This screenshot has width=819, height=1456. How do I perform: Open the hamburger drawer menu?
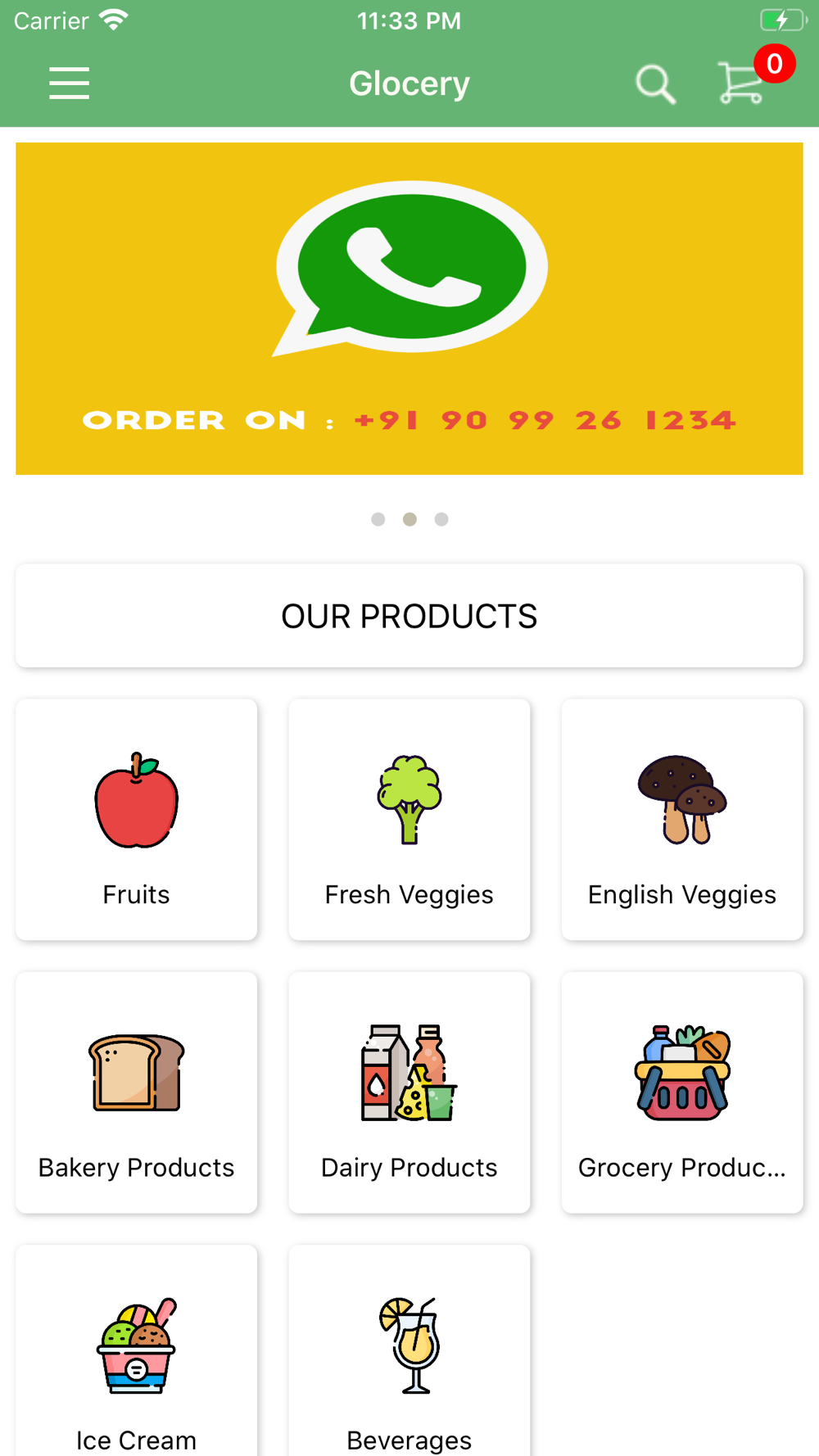69,84
